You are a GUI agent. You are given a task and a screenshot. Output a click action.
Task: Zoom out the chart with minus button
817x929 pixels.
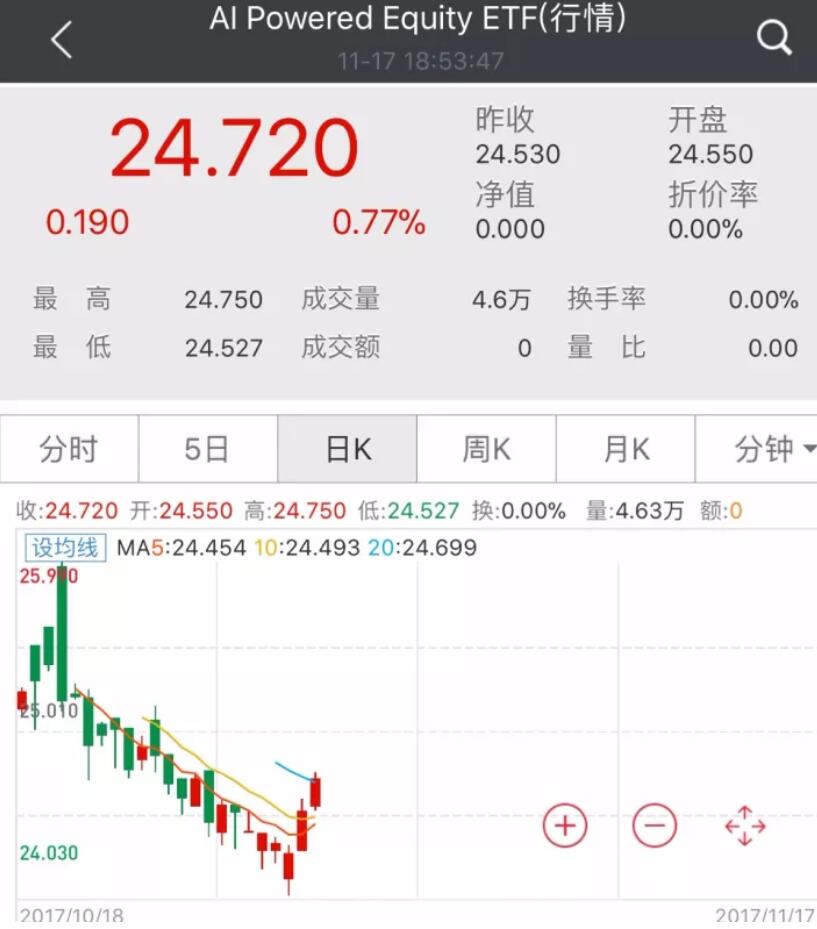(x=655, y=826)
